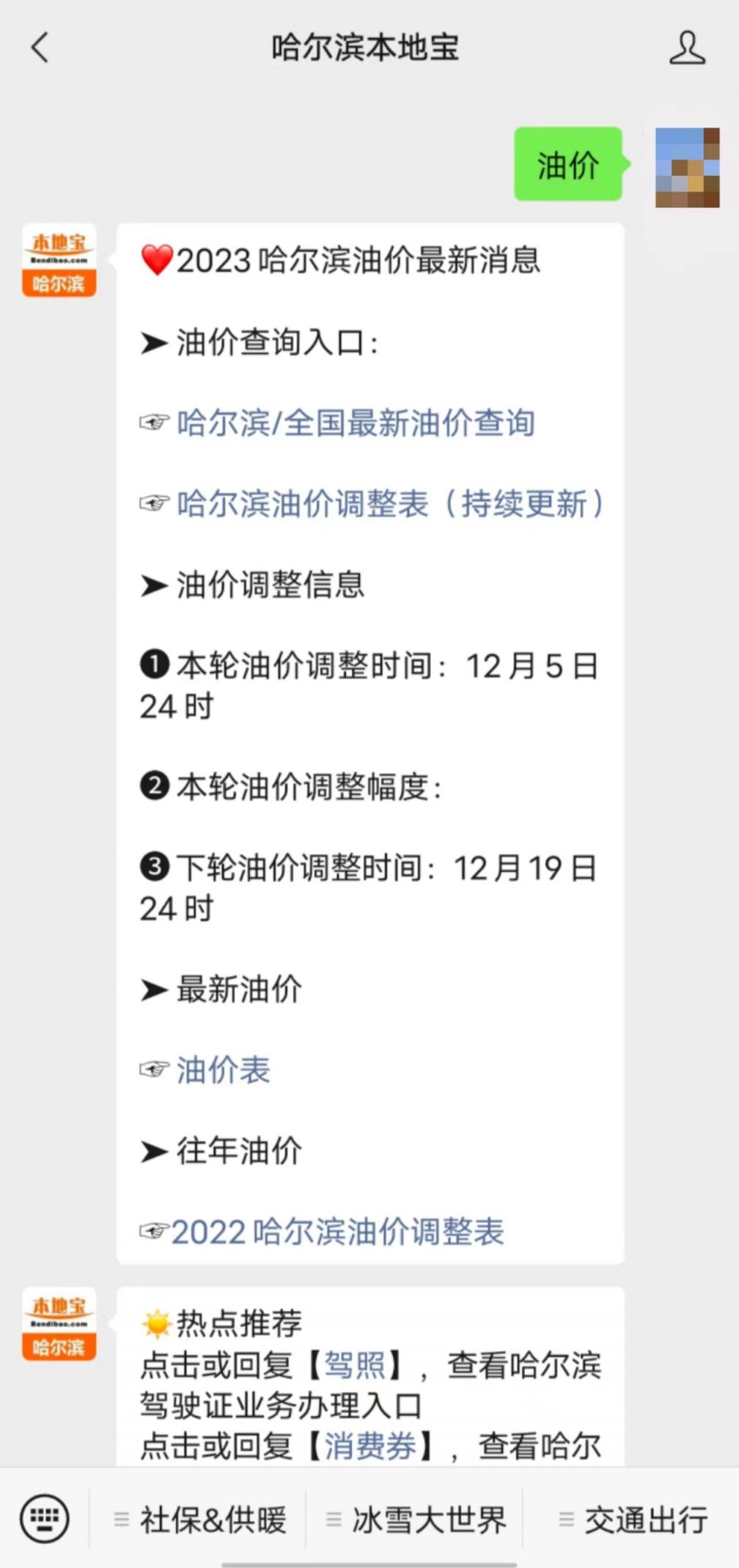The image size is (739, 1568).
Task: Open the 冰雪大世界 menu
Action: pyautogui.click(x=416, y=1520)
